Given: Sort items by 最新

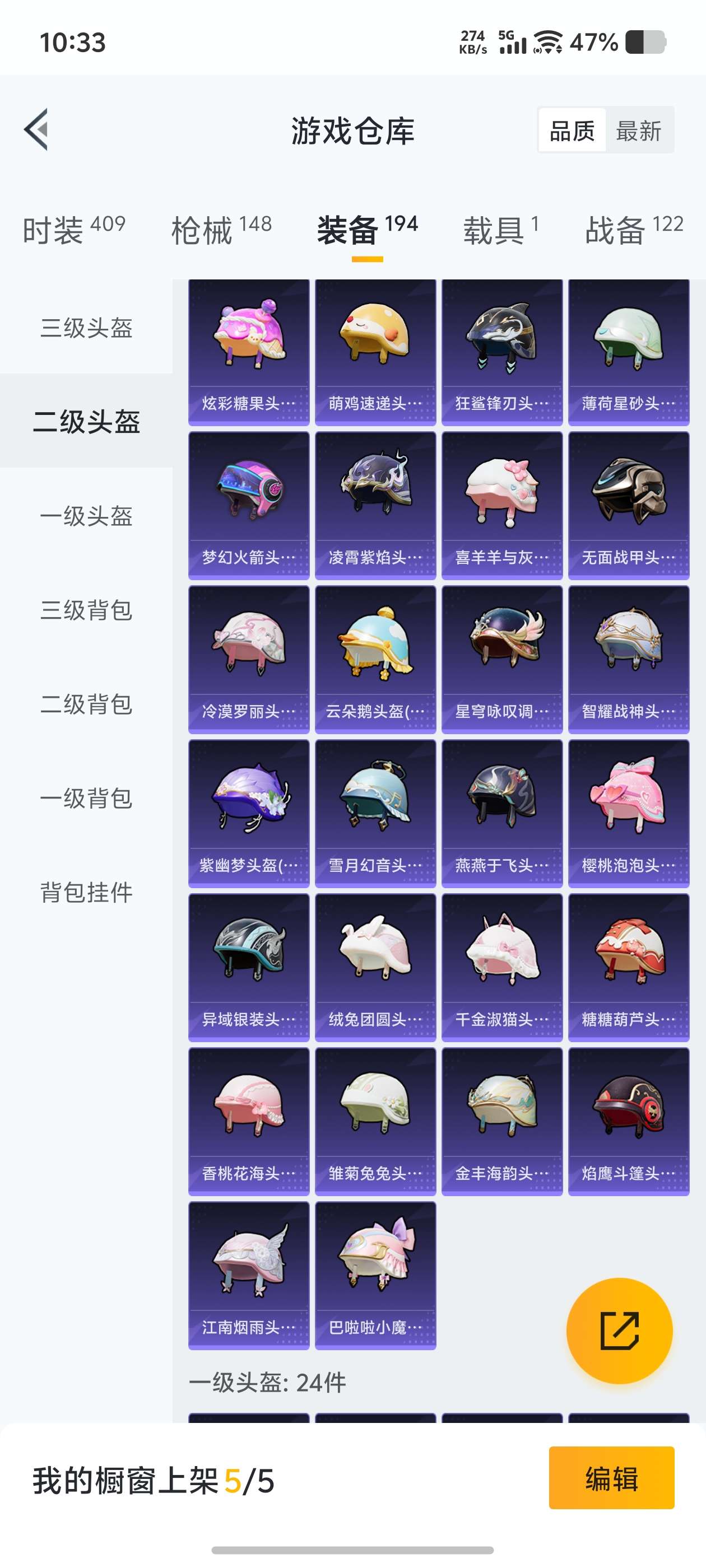Looking at the screenshot, I should [638, 130].
